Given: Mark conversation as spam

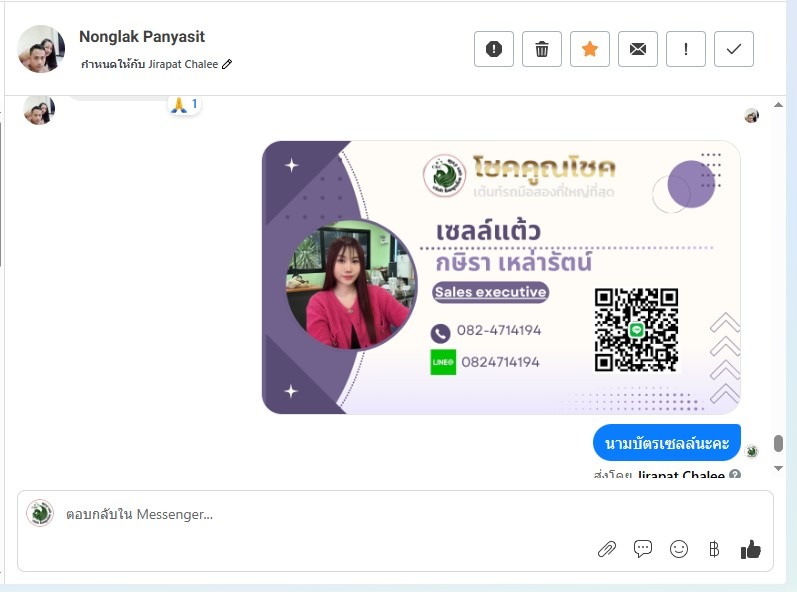Looking at the screenshot, I should (494, 49).
